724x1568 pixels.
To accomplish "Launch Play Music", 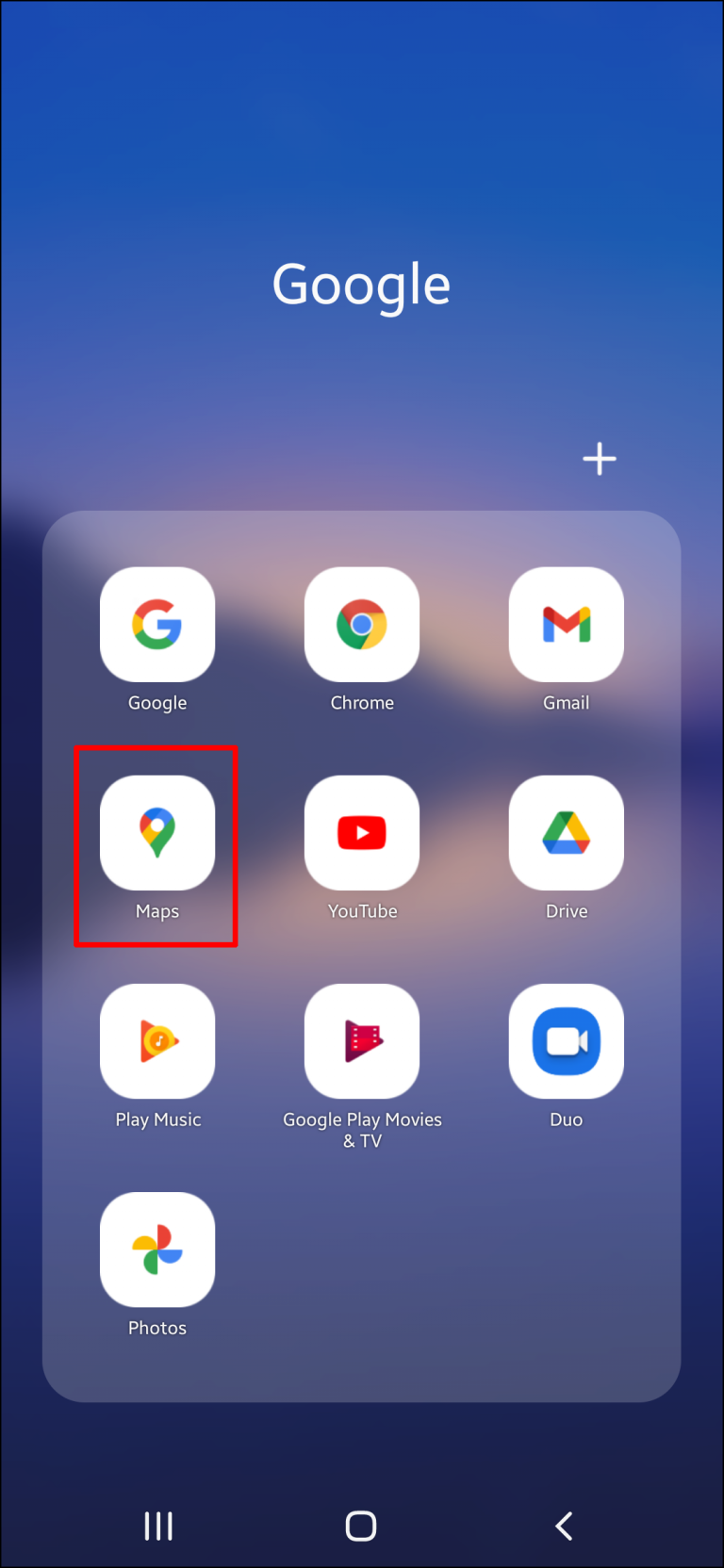I will click(156, 1041).
